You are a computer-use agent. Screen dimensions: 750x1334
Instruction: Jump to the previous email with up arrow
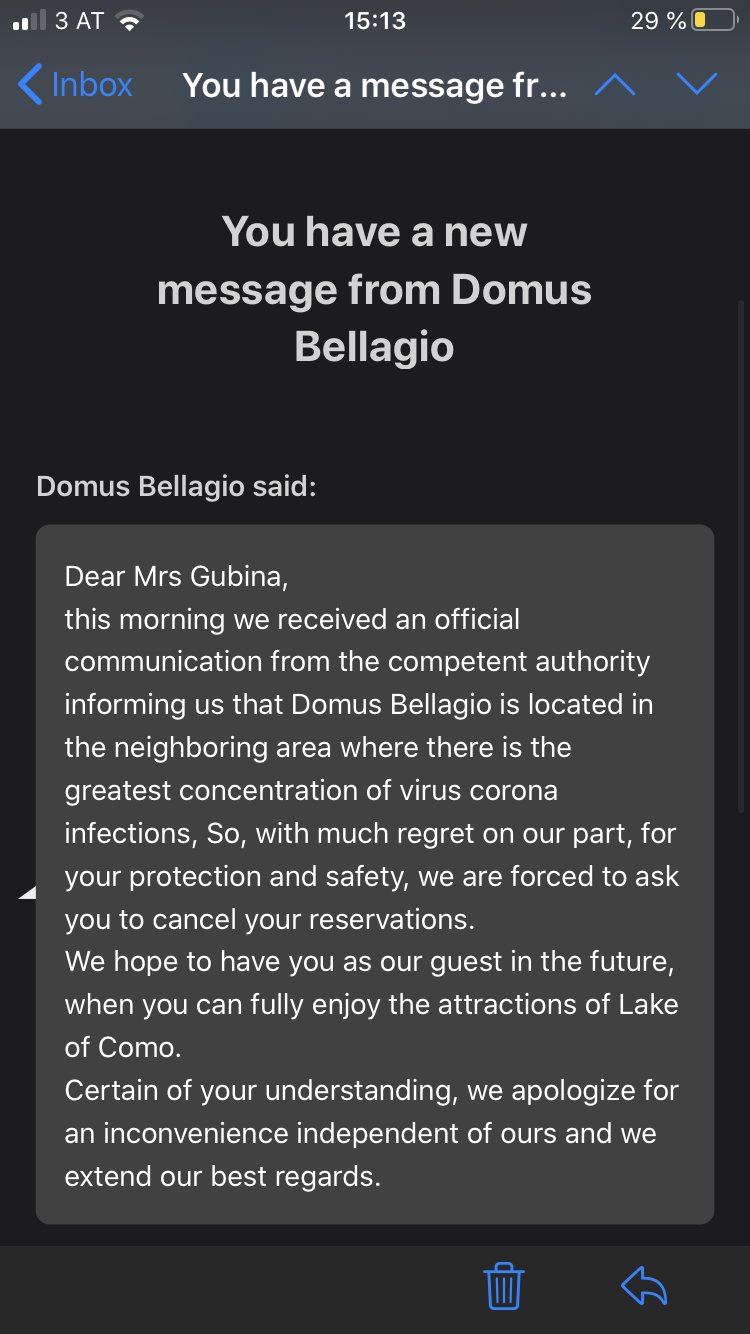click(615, 85)
